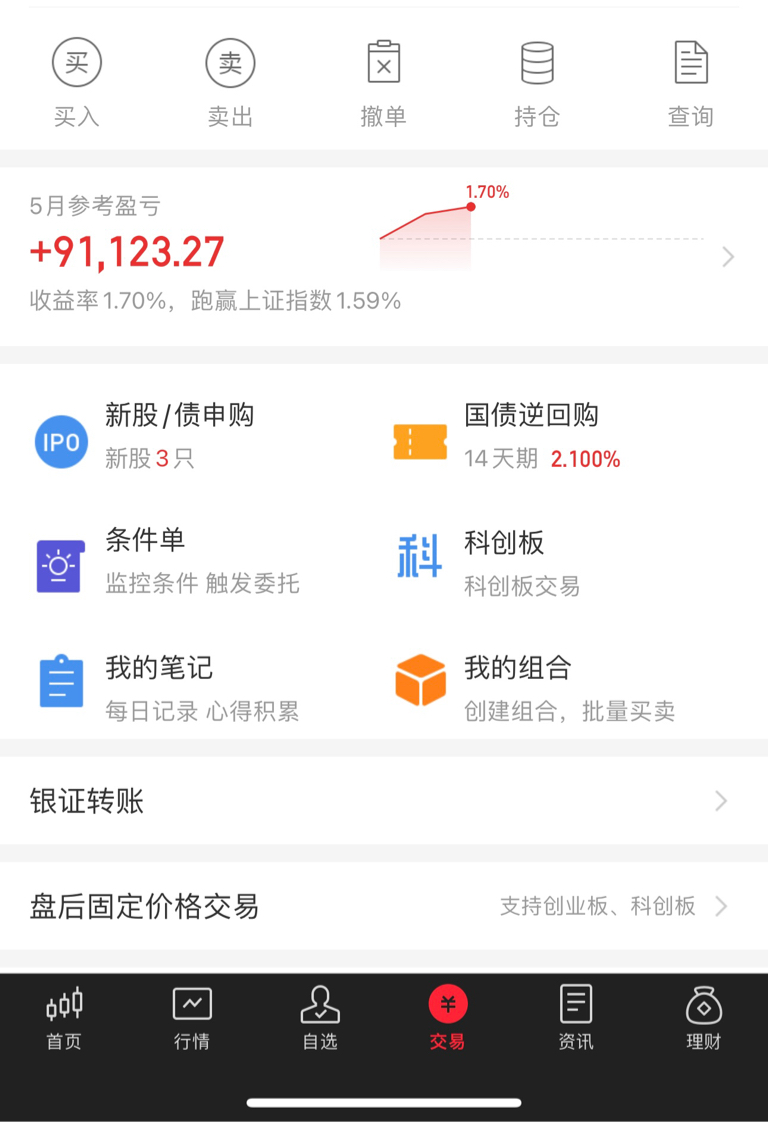768x1122 pixels.
Task: Expand the 5月参考盈亏 detail chevron
Action: 728,256
